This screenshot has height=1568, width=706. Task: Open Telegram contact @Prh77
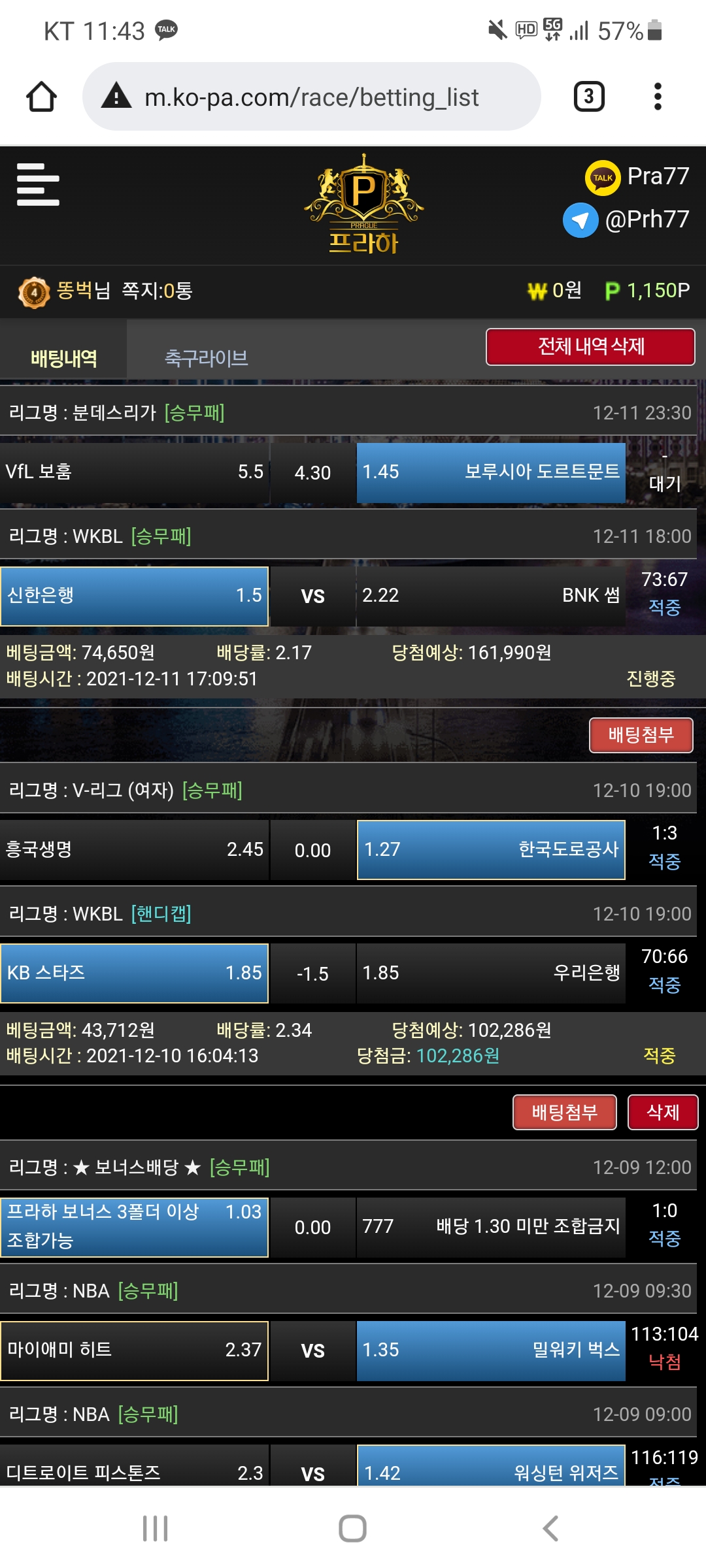point(626,220)
